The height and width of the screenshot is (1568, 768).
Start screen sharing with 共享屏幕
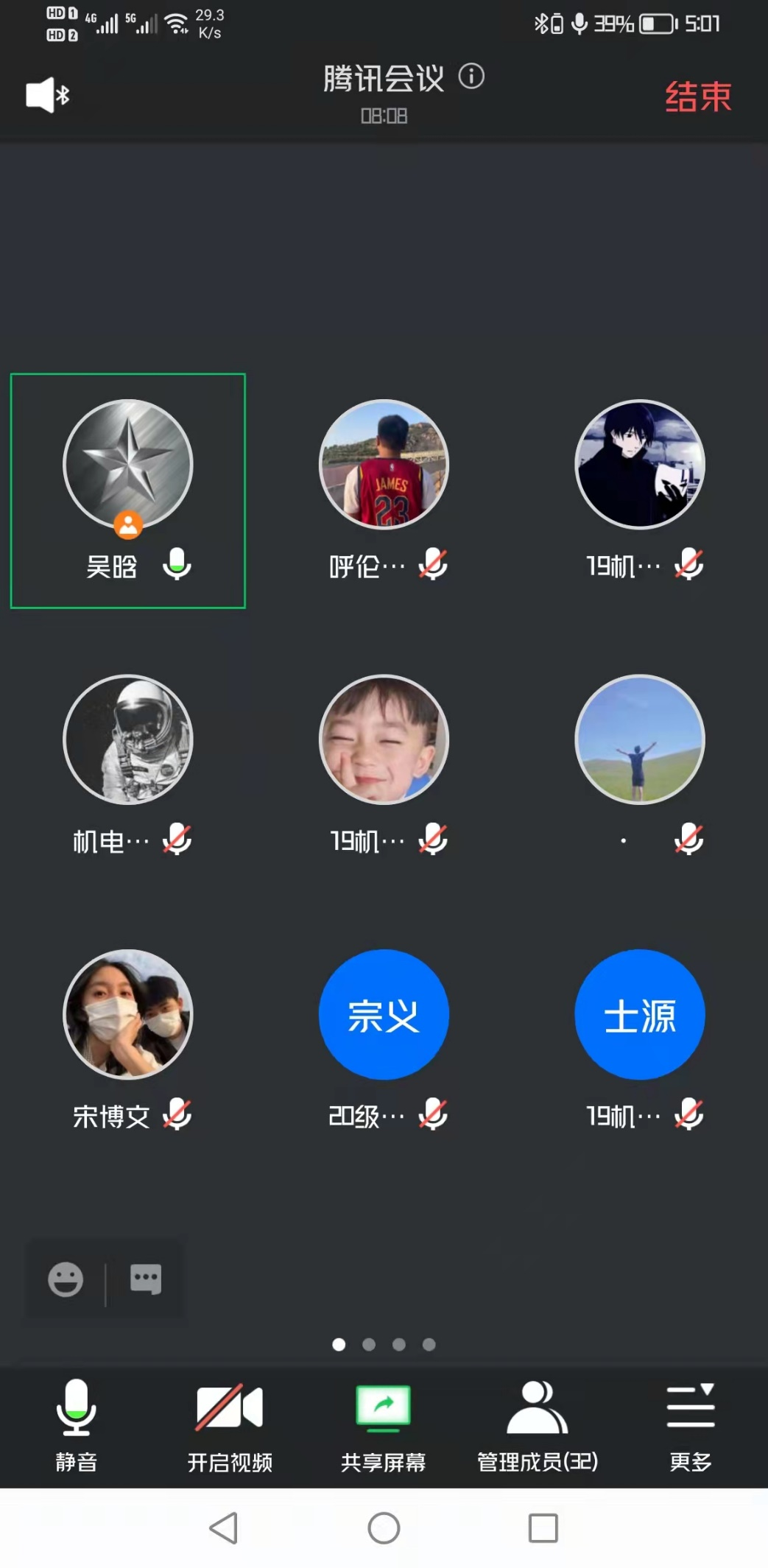[x=383, y=1424]
